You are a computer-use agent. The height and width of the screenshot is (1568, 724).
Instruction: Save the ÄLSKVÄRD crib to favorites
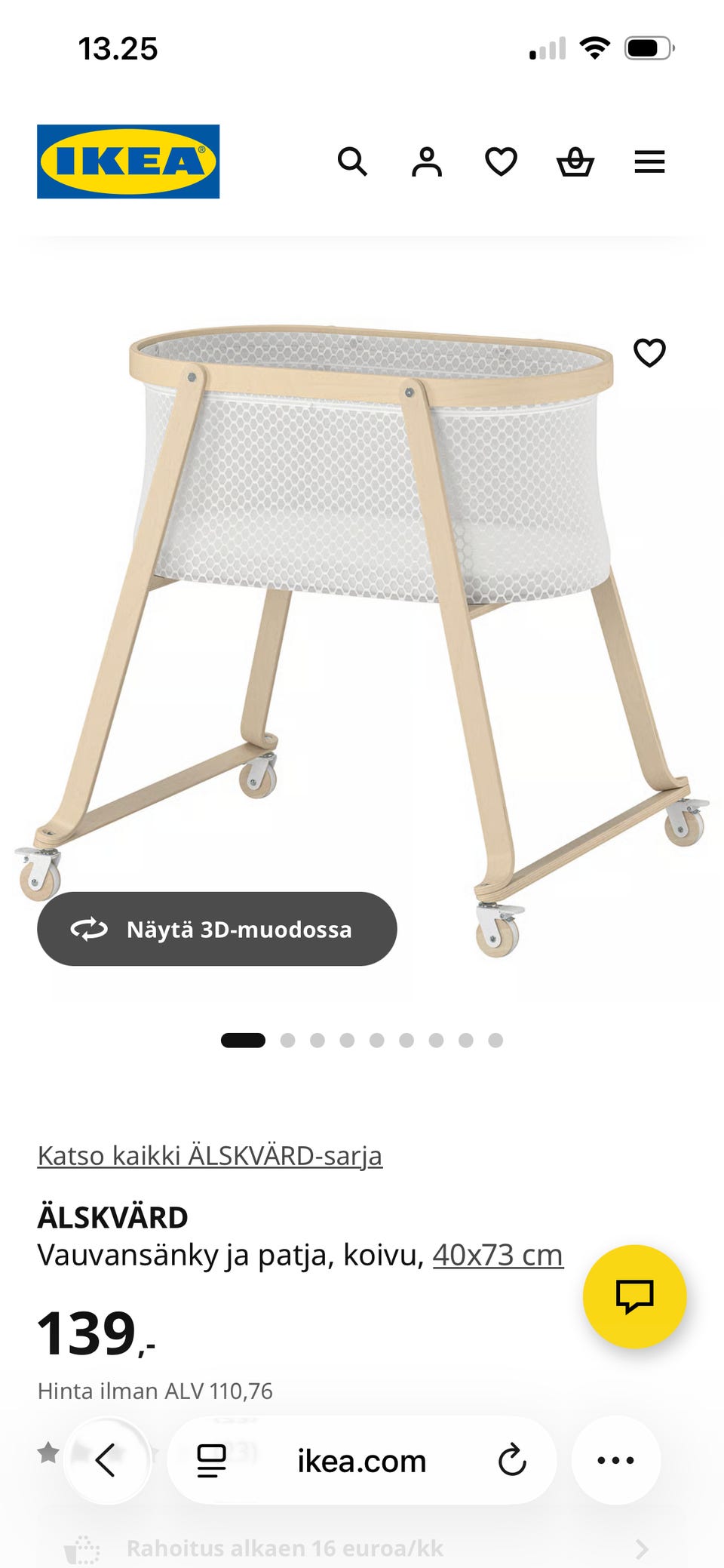pyautogui.click(x=649, y=352)
